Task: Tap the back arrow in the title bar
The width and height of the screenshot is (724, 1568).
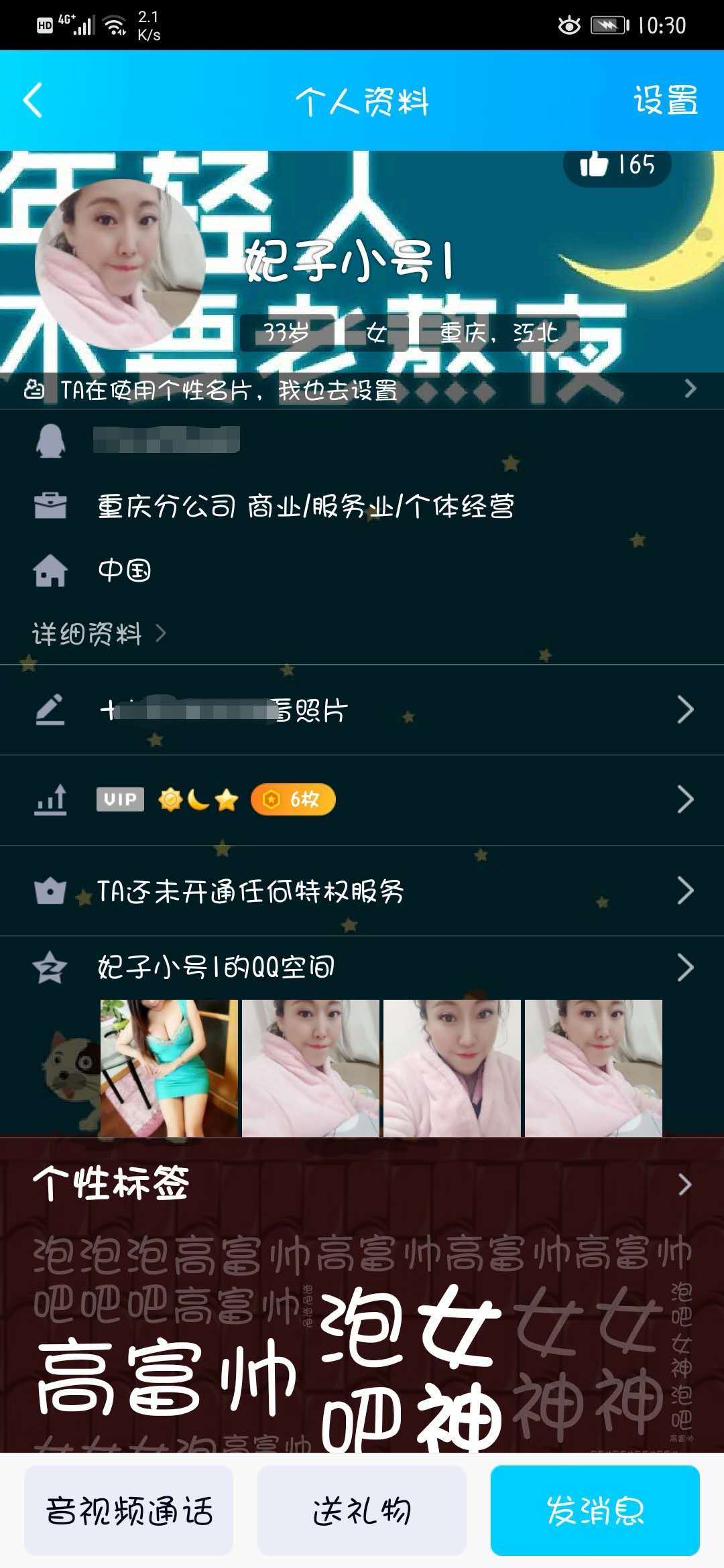Action: [33, 100]
